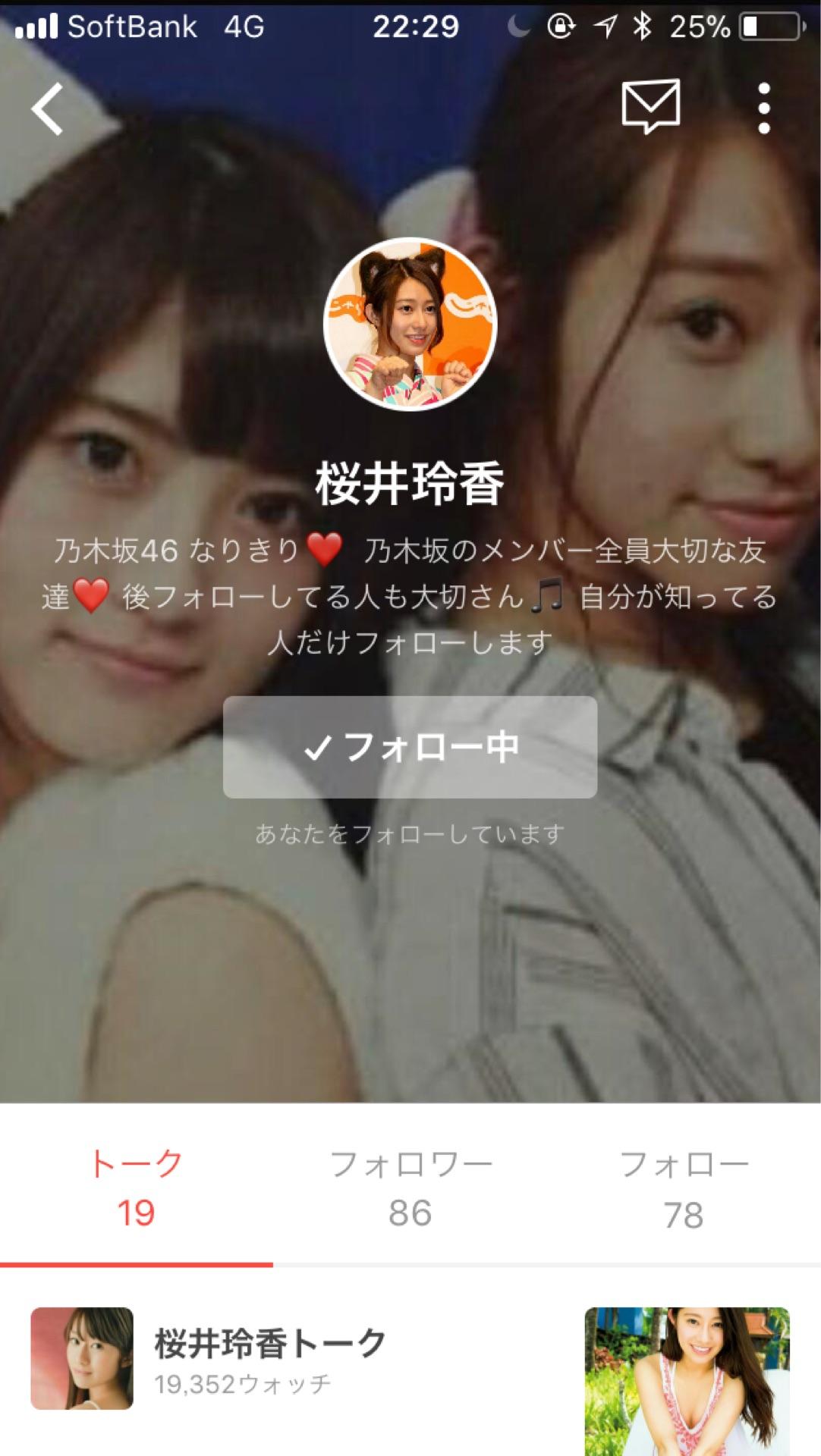Switch to the トーク tab
The image size is (821, 1456).
click(x=137, y=1188)
